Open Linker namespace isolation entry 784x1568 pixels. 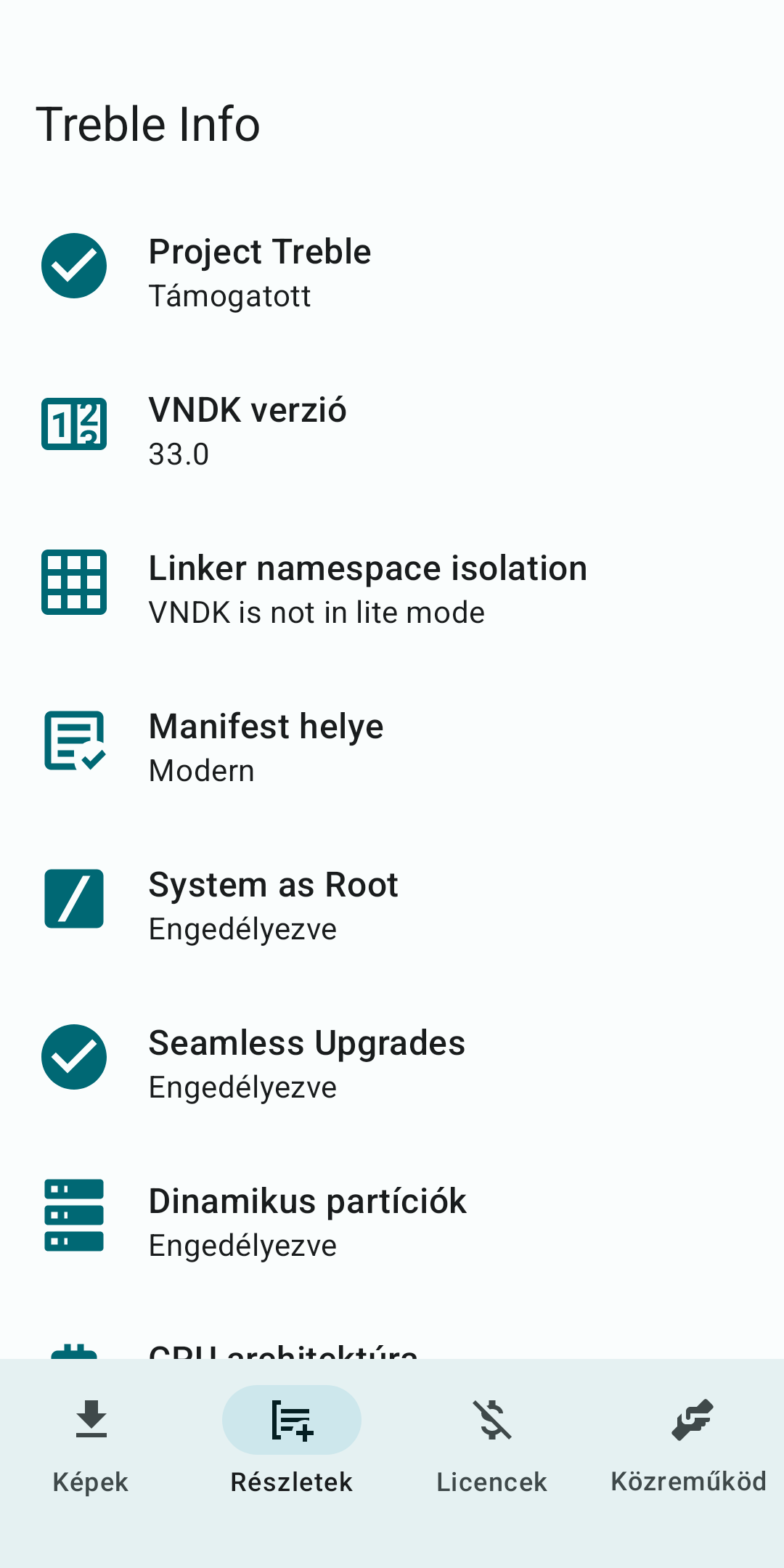click(392, 589)
